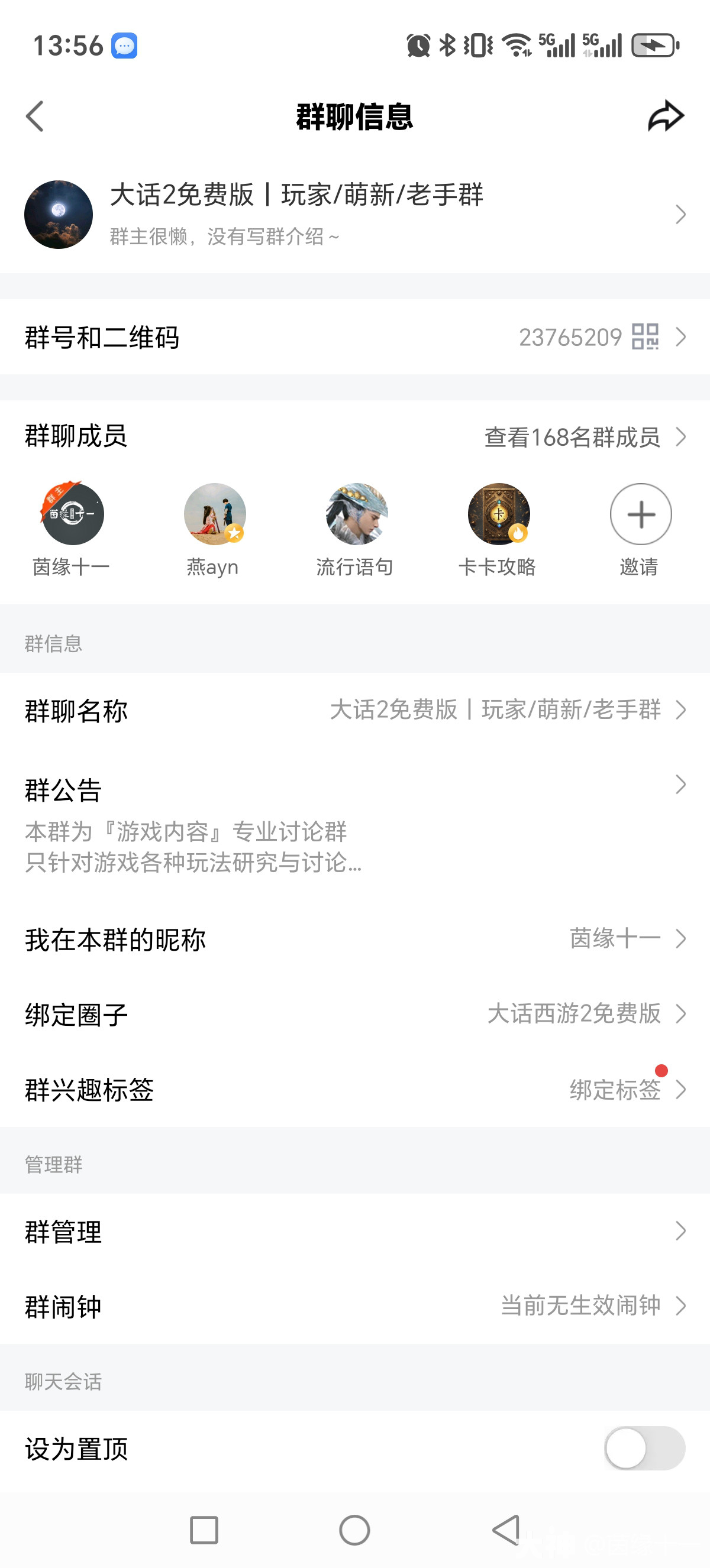This screenshot has height=1568, width=710.
Task: Open member 茵缘十一's avatar
Action: point(72,514)
